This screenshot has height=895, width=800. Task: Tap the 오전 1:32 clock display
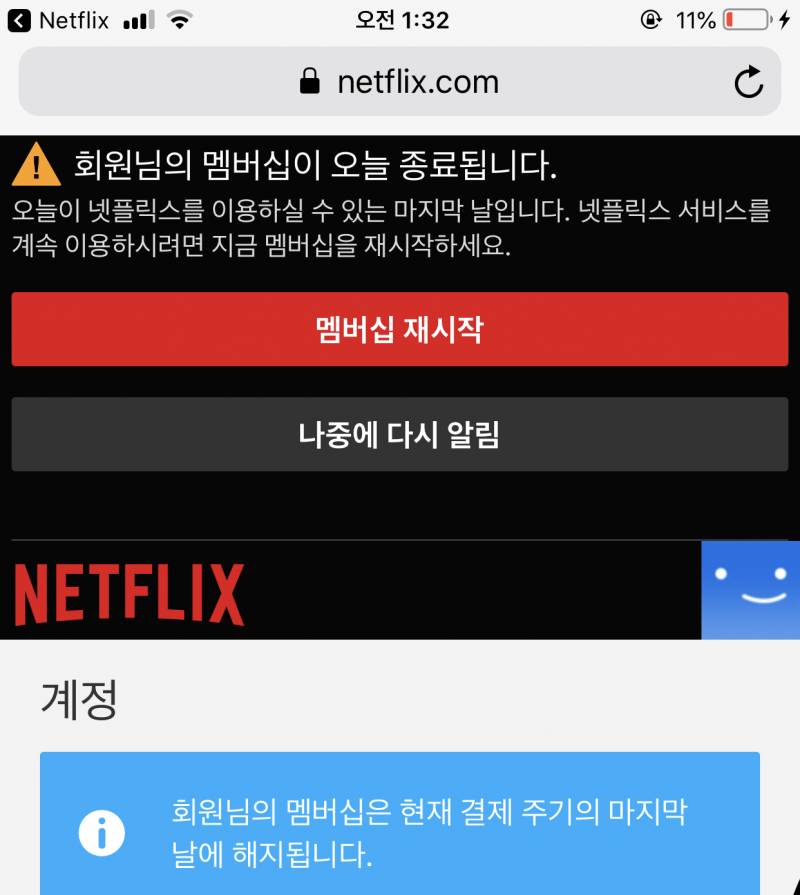pos(400,17)
